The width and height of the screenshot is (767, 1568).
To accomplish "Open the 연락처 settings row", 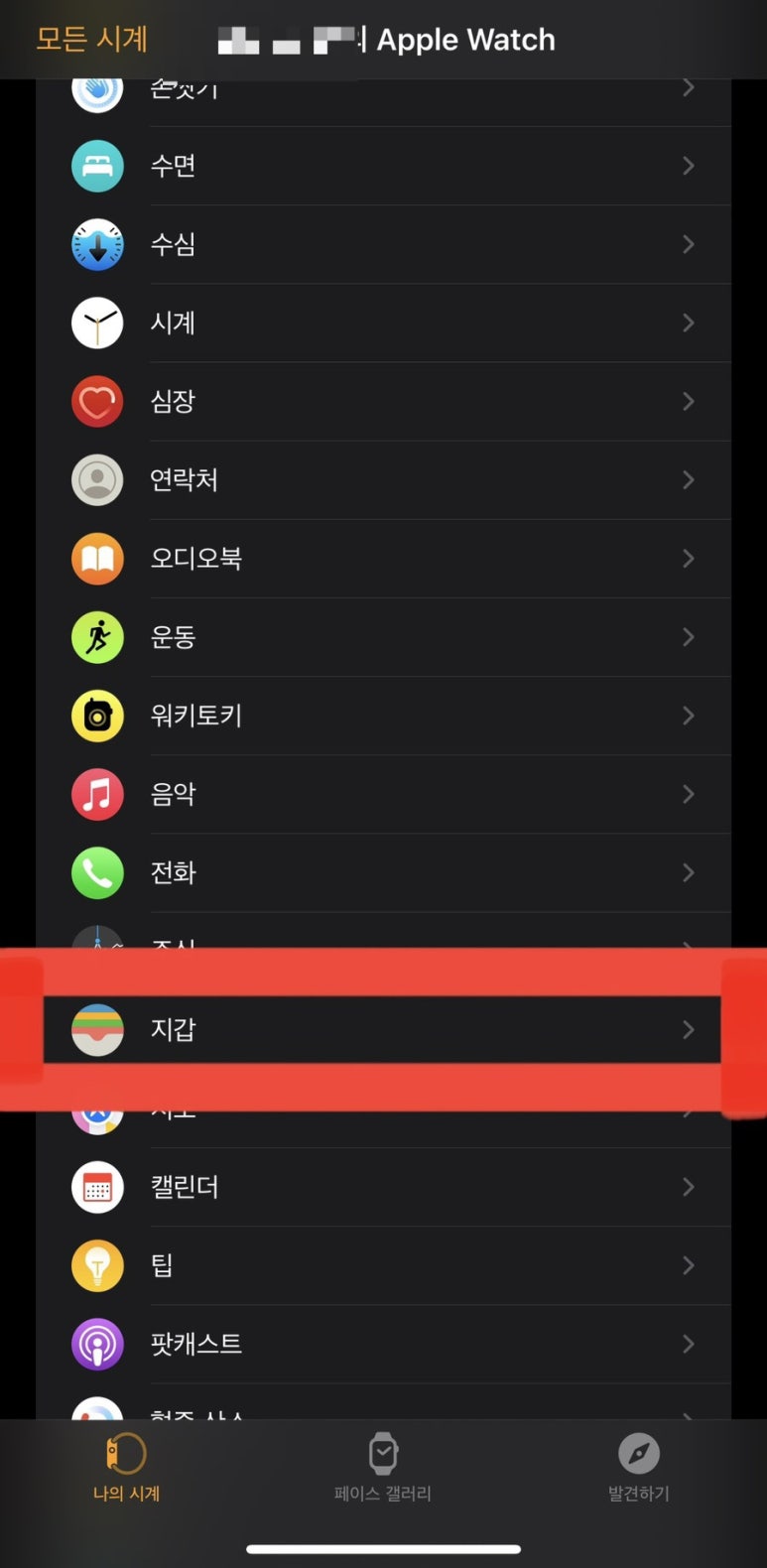I will click(383, 480).
